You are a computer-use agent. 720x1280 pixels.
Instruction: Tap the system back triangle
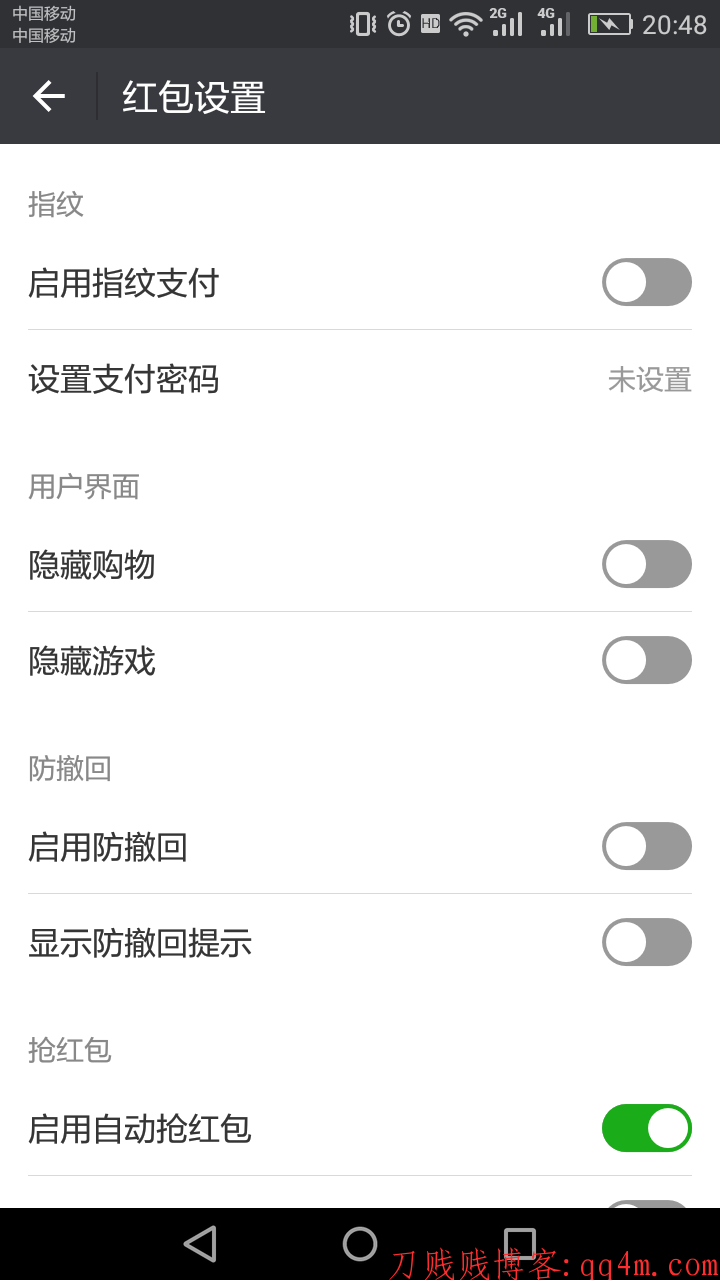point(200,1244)
